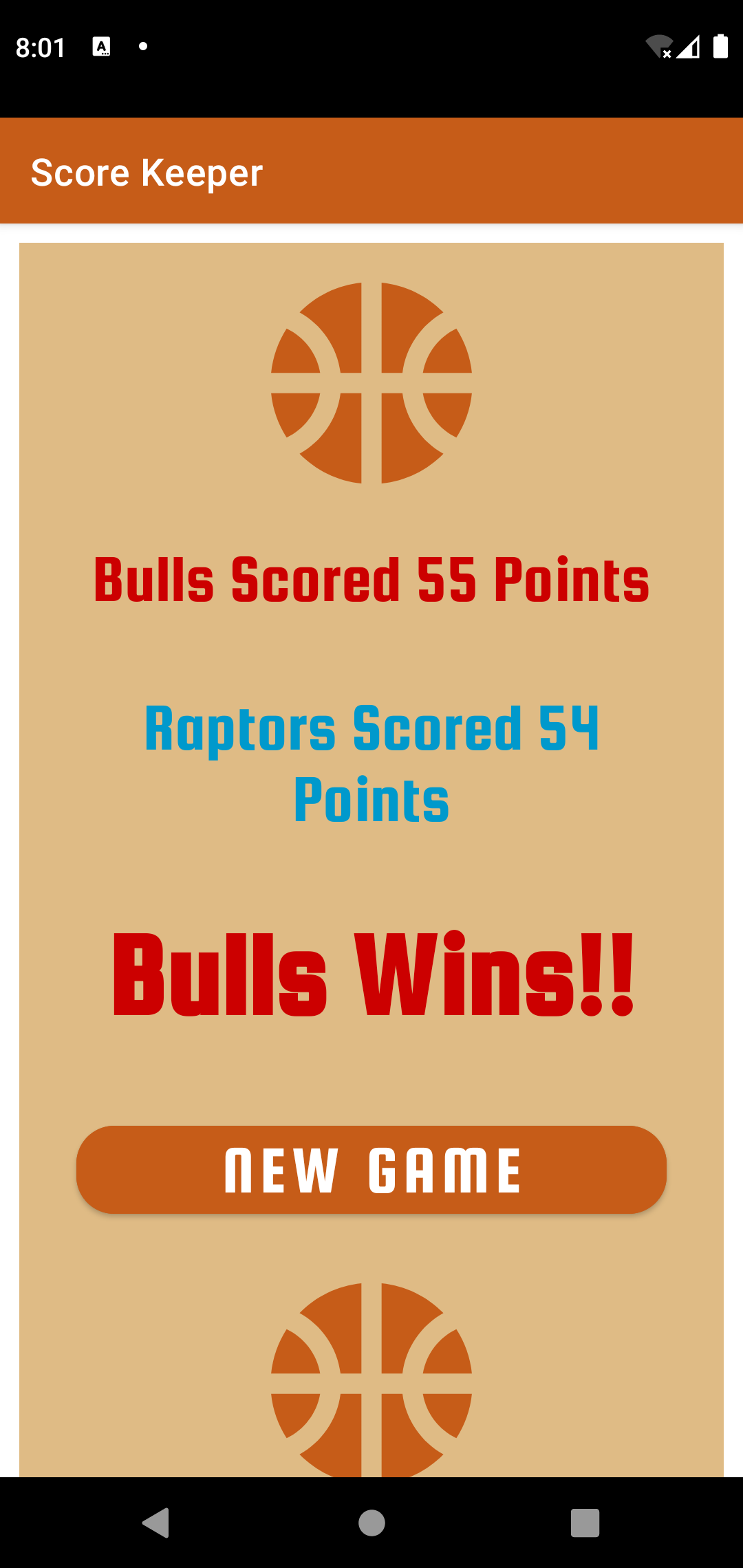Go back using the system back button
This screenshot has width=743, height=1568.
(156, 1523)
